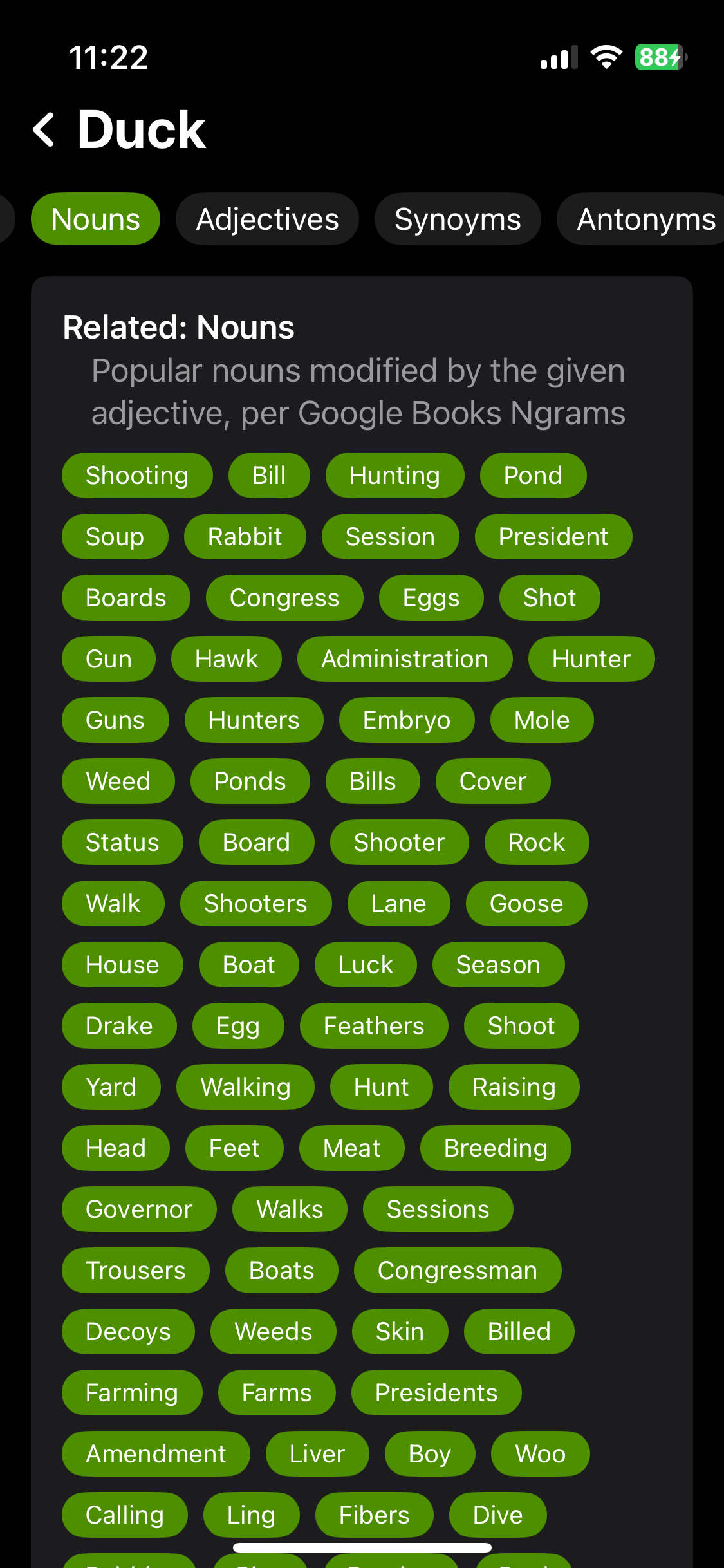Tap the Shooting noun chip
This screenshot has height=1568, width=724.
[x=137, y=476]
